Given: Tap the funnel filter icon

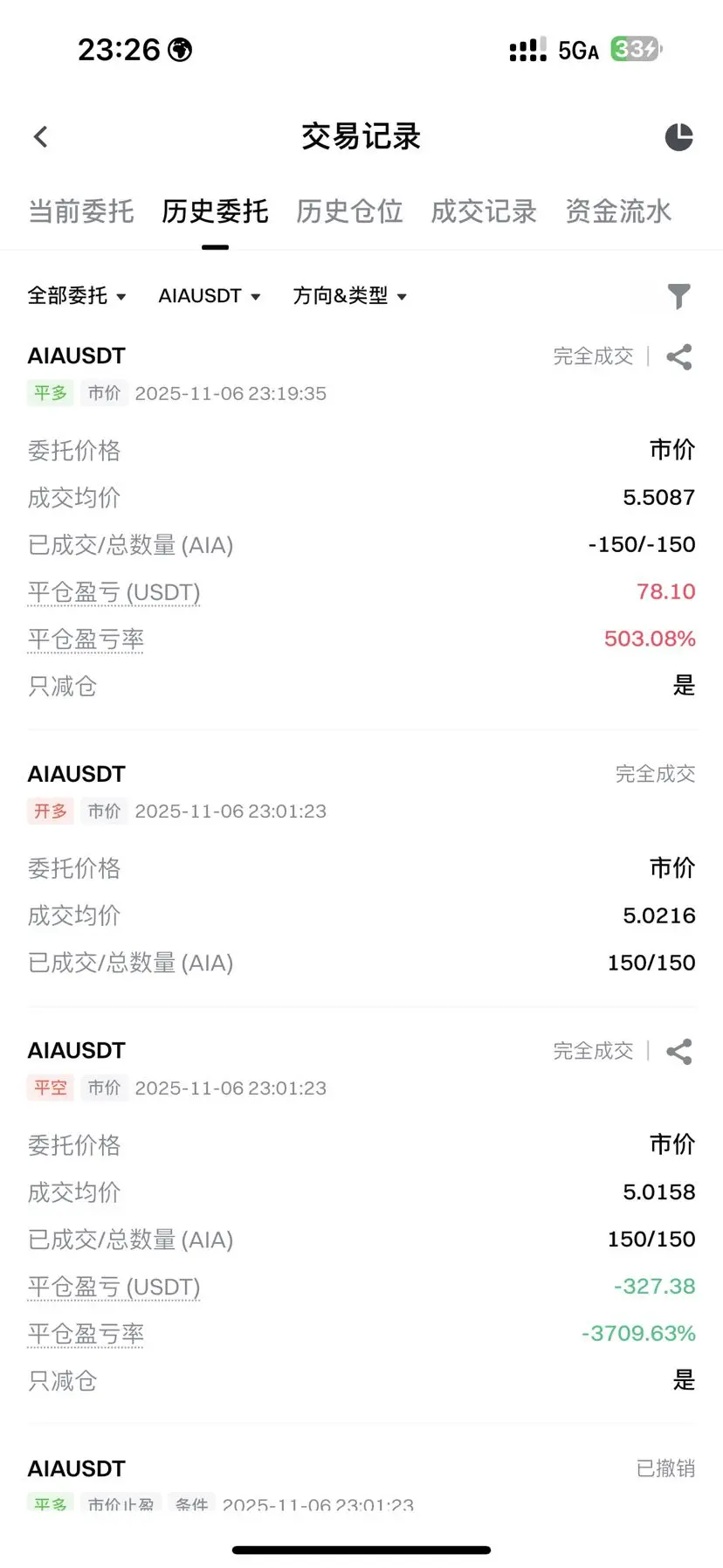Looking at the screenshot, I should point(678,297).
